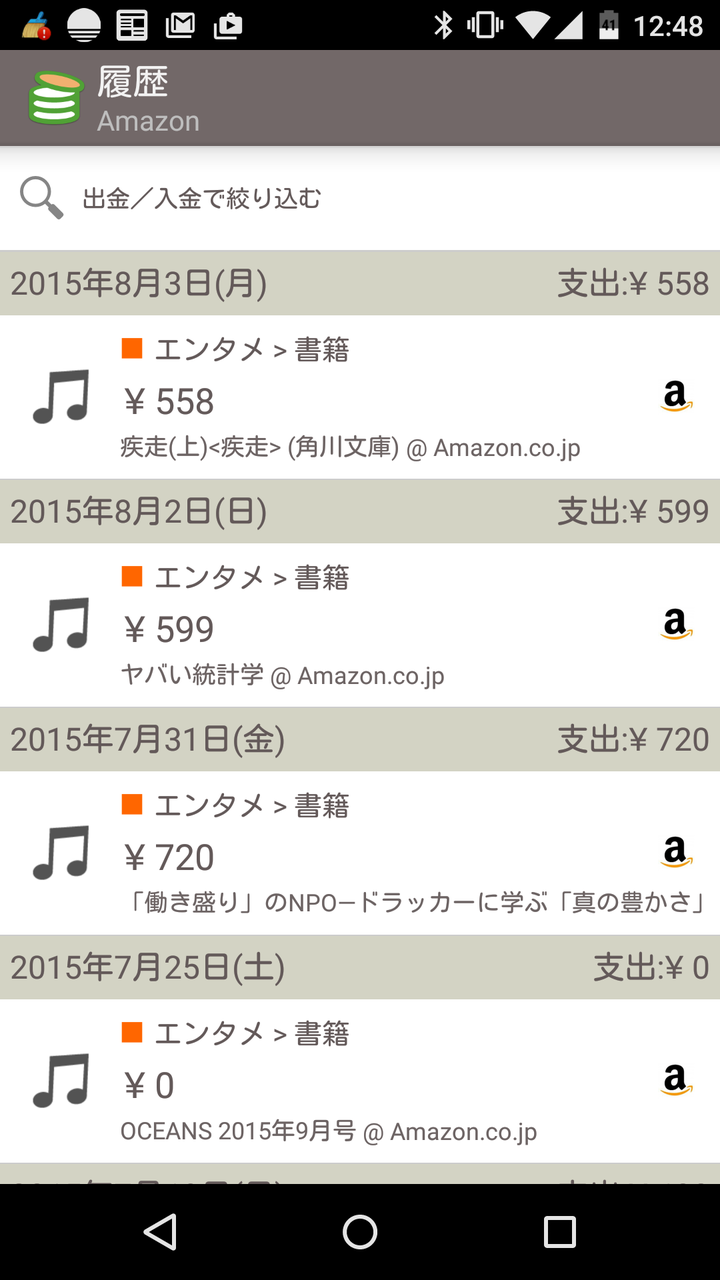This screenshot has height=1280, width=720.
Task: Tap the app icon beside 履歴
Action: point(56,98)
